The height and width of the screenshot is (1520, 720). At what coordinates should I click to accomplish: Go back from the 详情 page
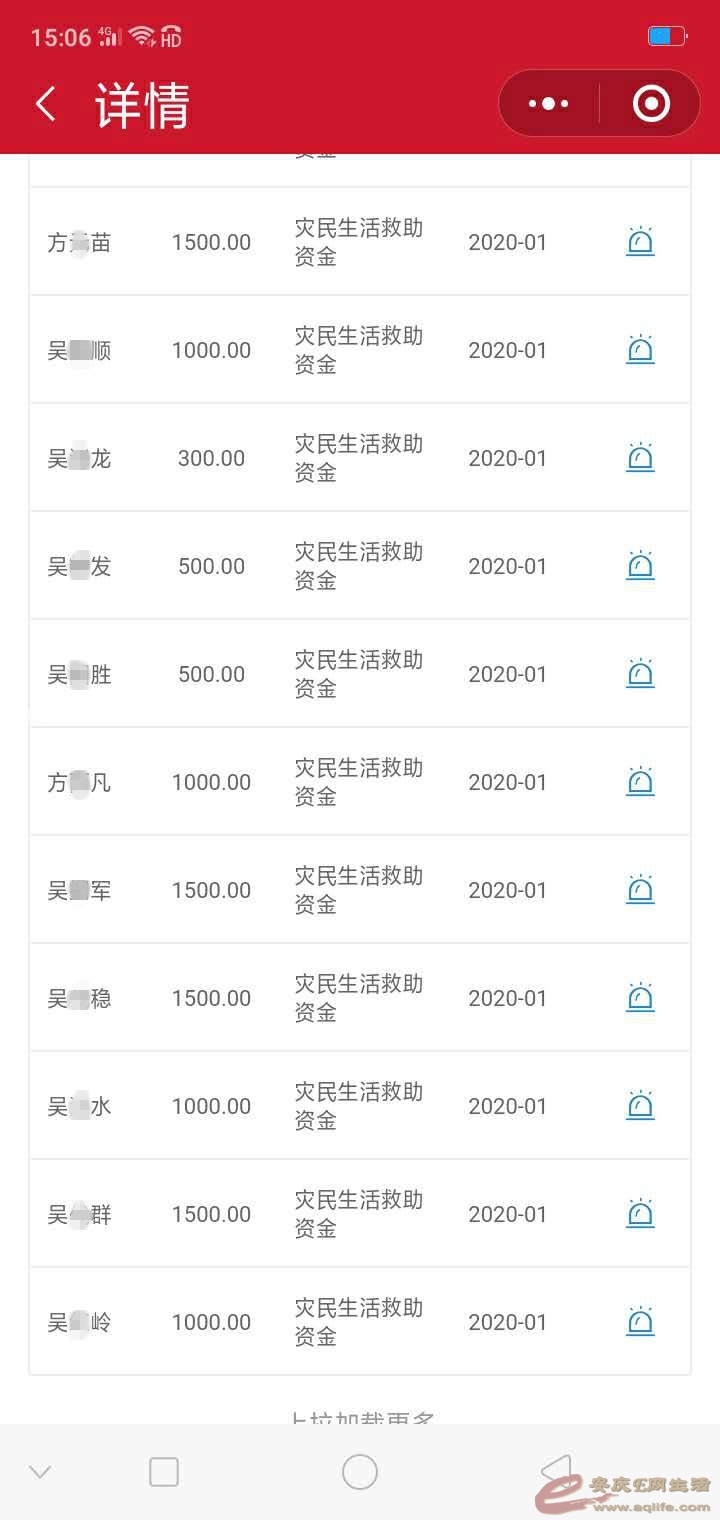tap(46, 104)
